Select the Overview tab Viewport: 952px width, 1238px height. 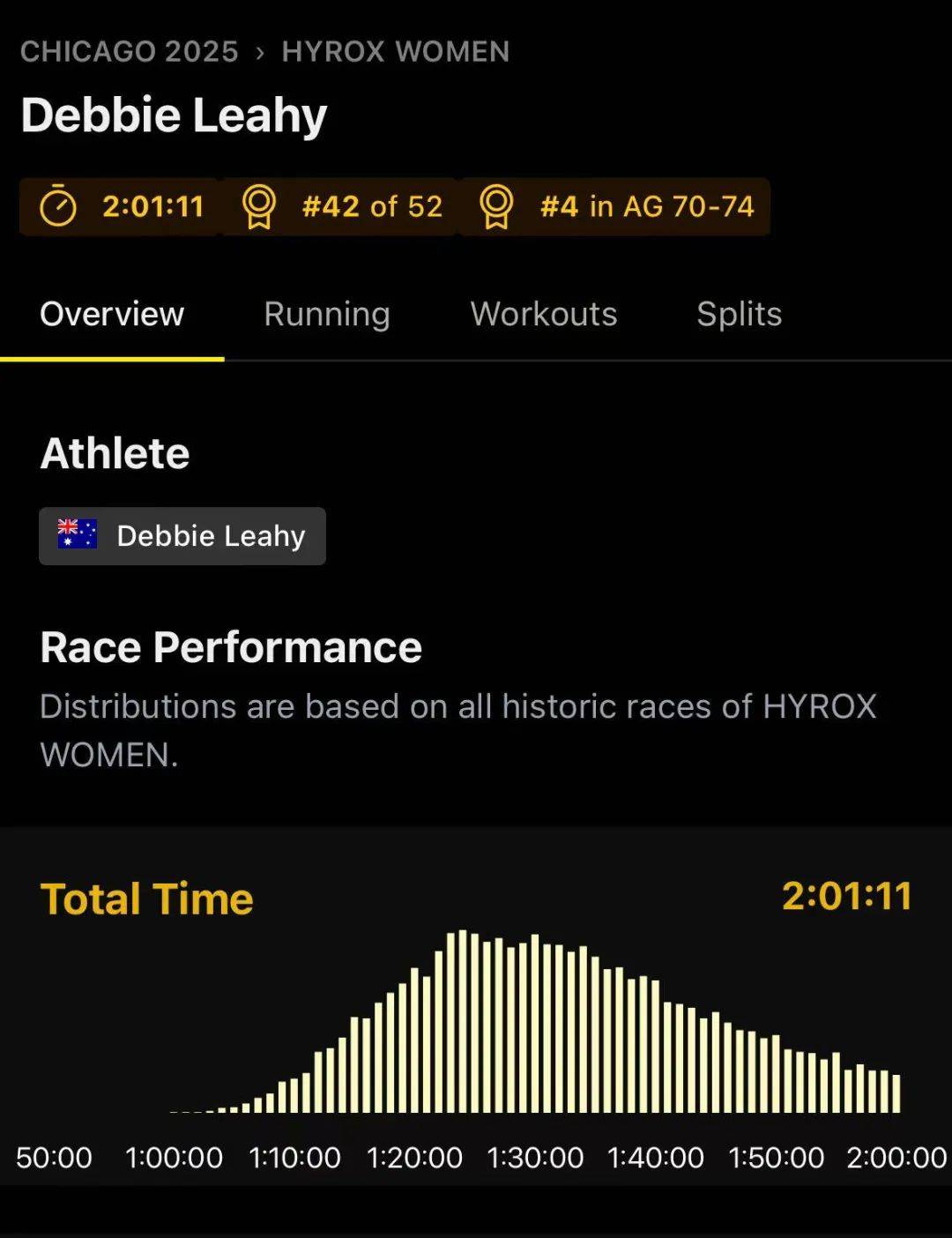click(112, 314)
